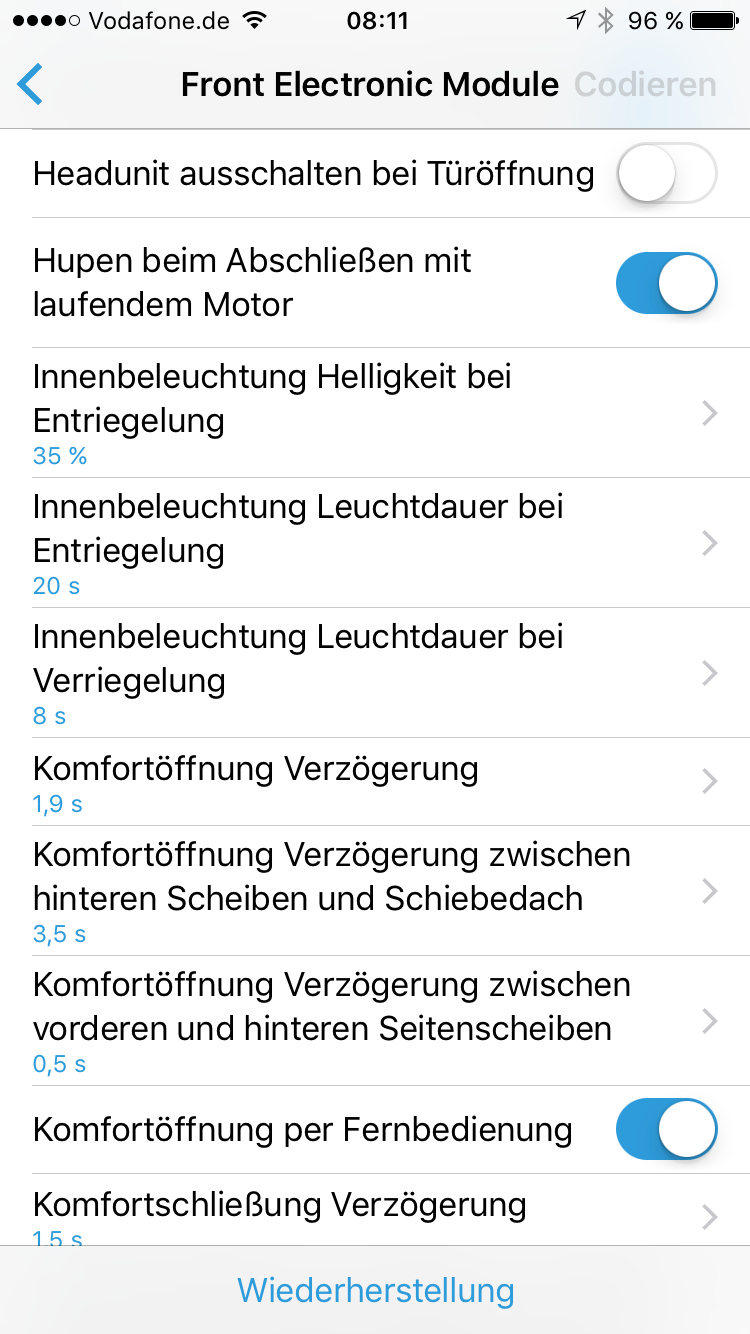Enable Headunit ausschalten bei Türöffnung
This screenshot has height=1334, width=750.
667,174
